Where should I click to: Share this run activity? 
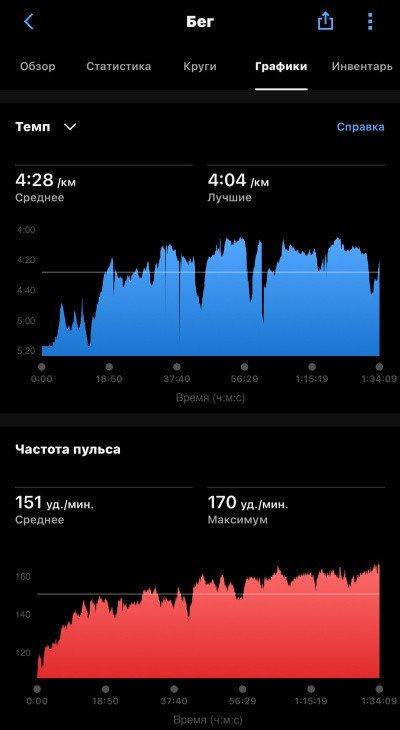[x=325, y=21]
